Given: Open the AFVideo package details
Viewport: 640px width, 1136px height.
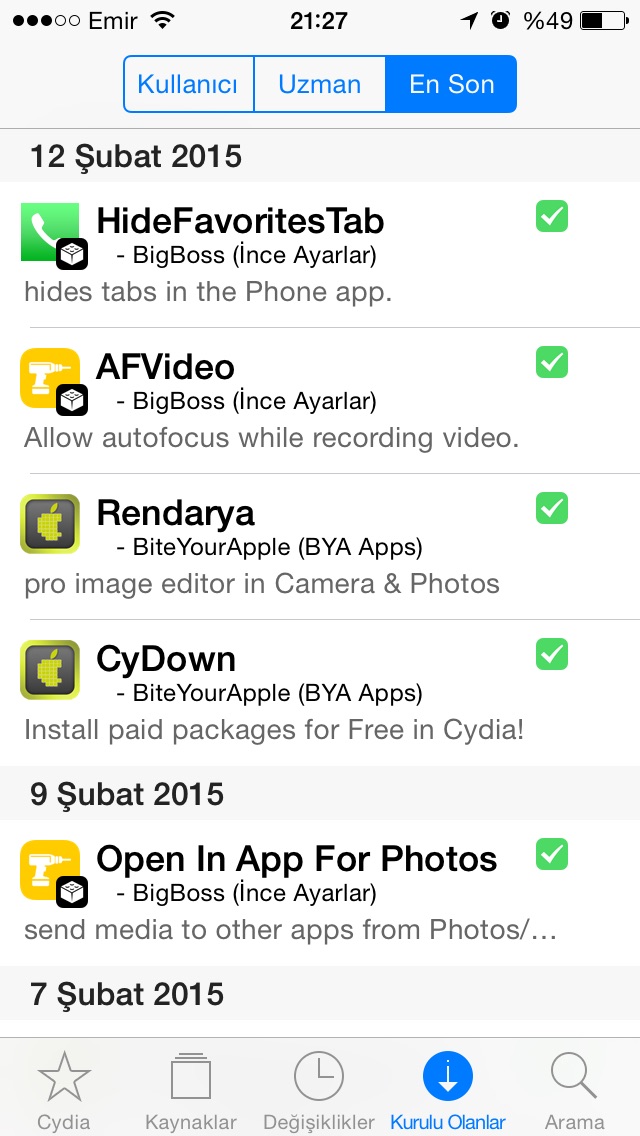Looking at the screenshot, I should (x=320, y=401).
